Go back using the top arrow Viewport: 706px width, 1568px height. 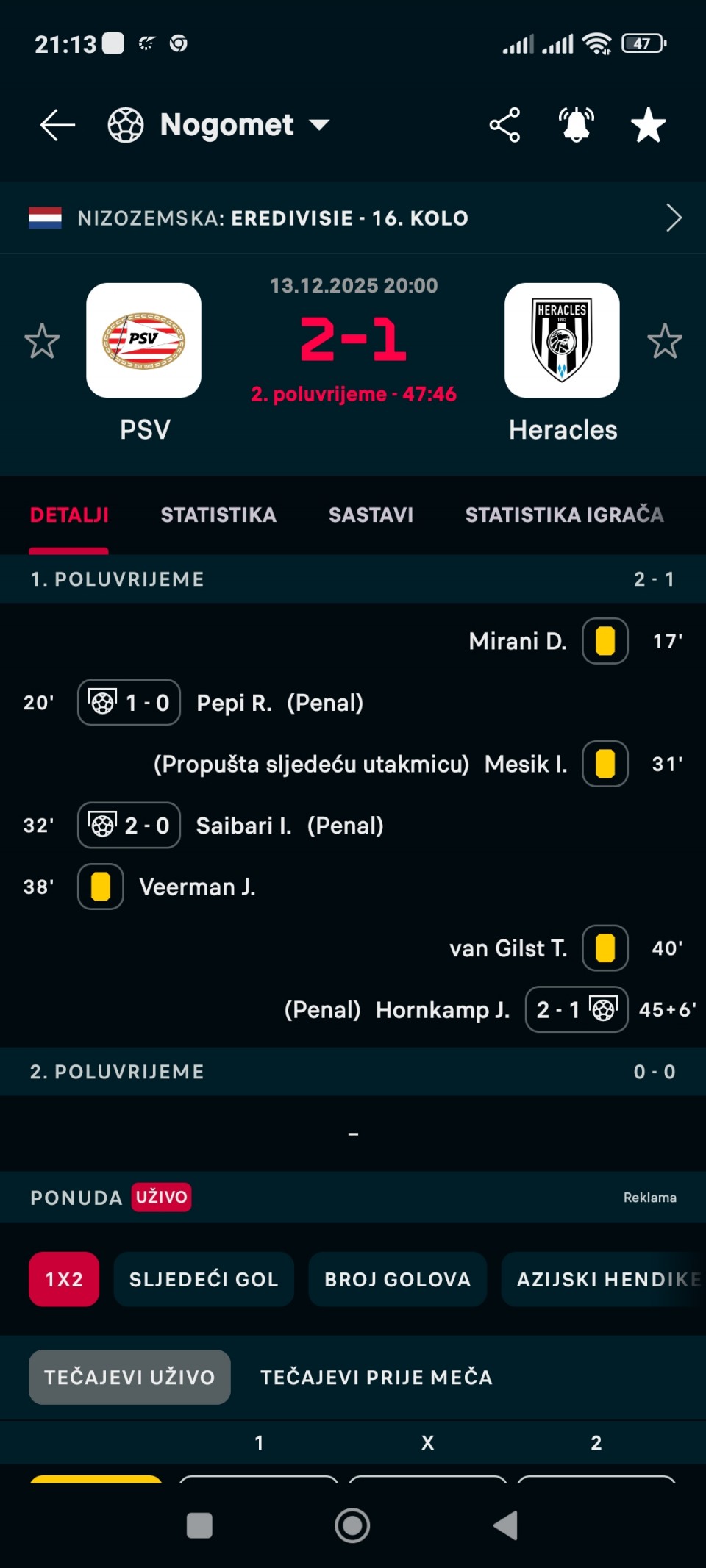[57, 125]
